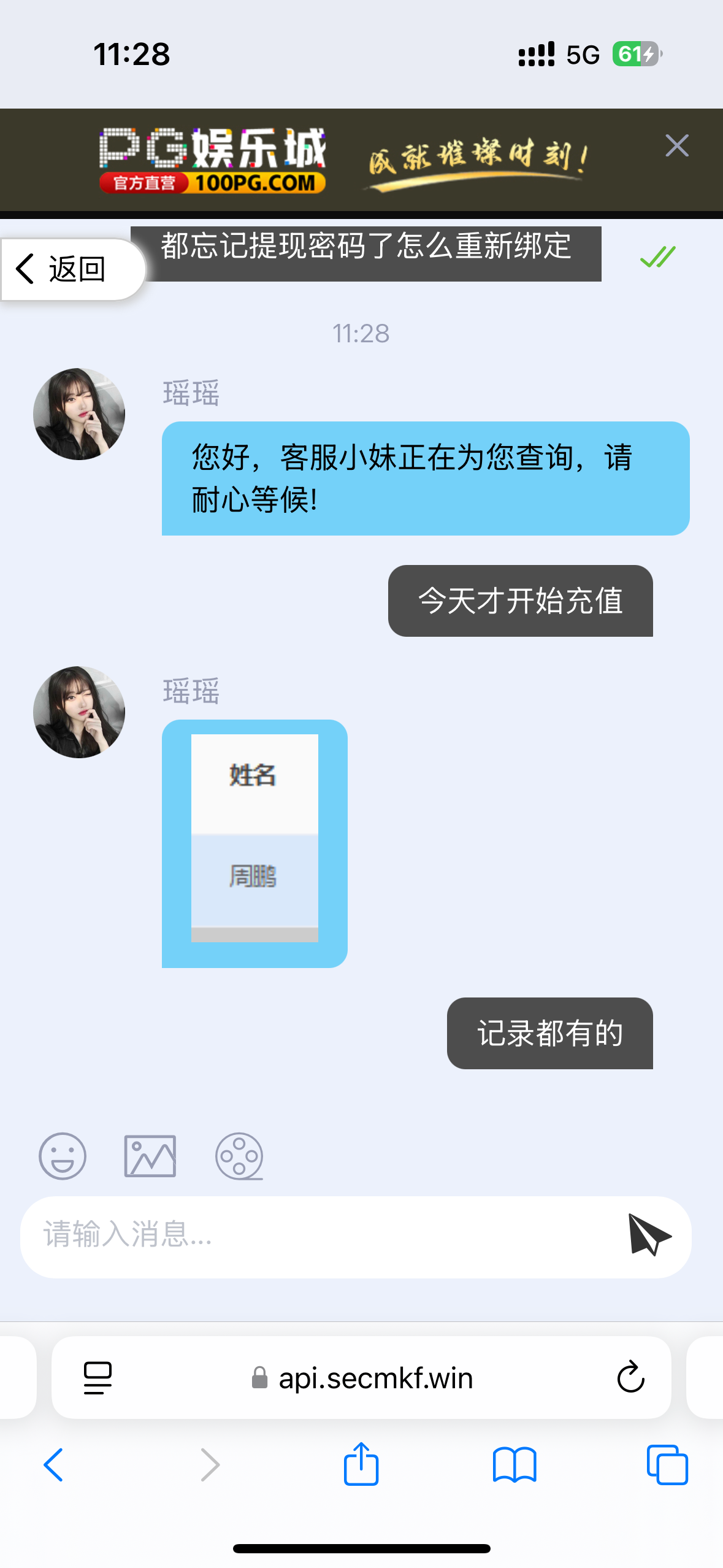Focus the 请输入消息 message field
723x1568 pixels.
[319, 1234]
